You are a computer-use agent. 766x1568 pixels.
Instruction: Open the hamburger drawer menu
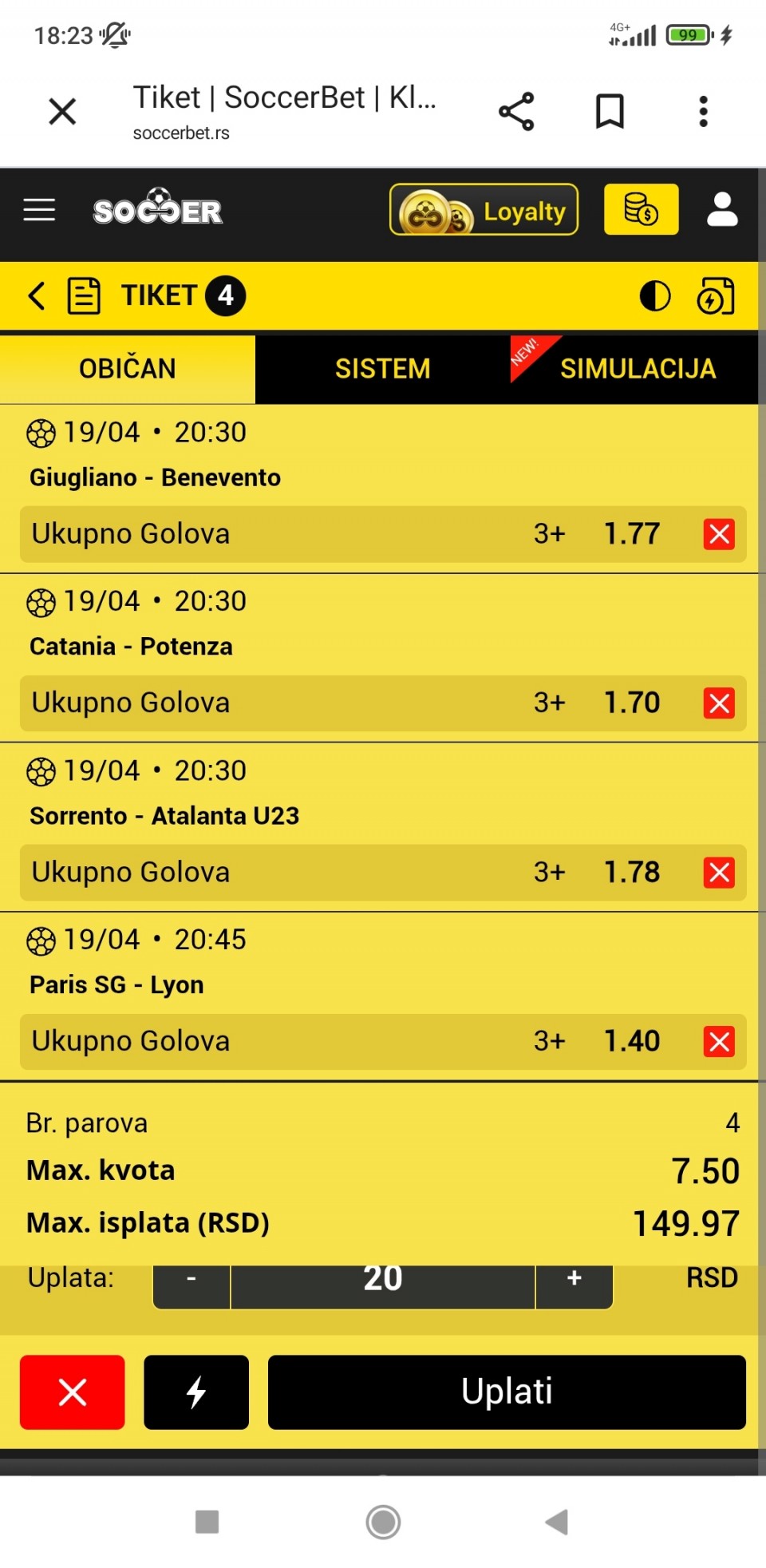(x=39, y=210)
